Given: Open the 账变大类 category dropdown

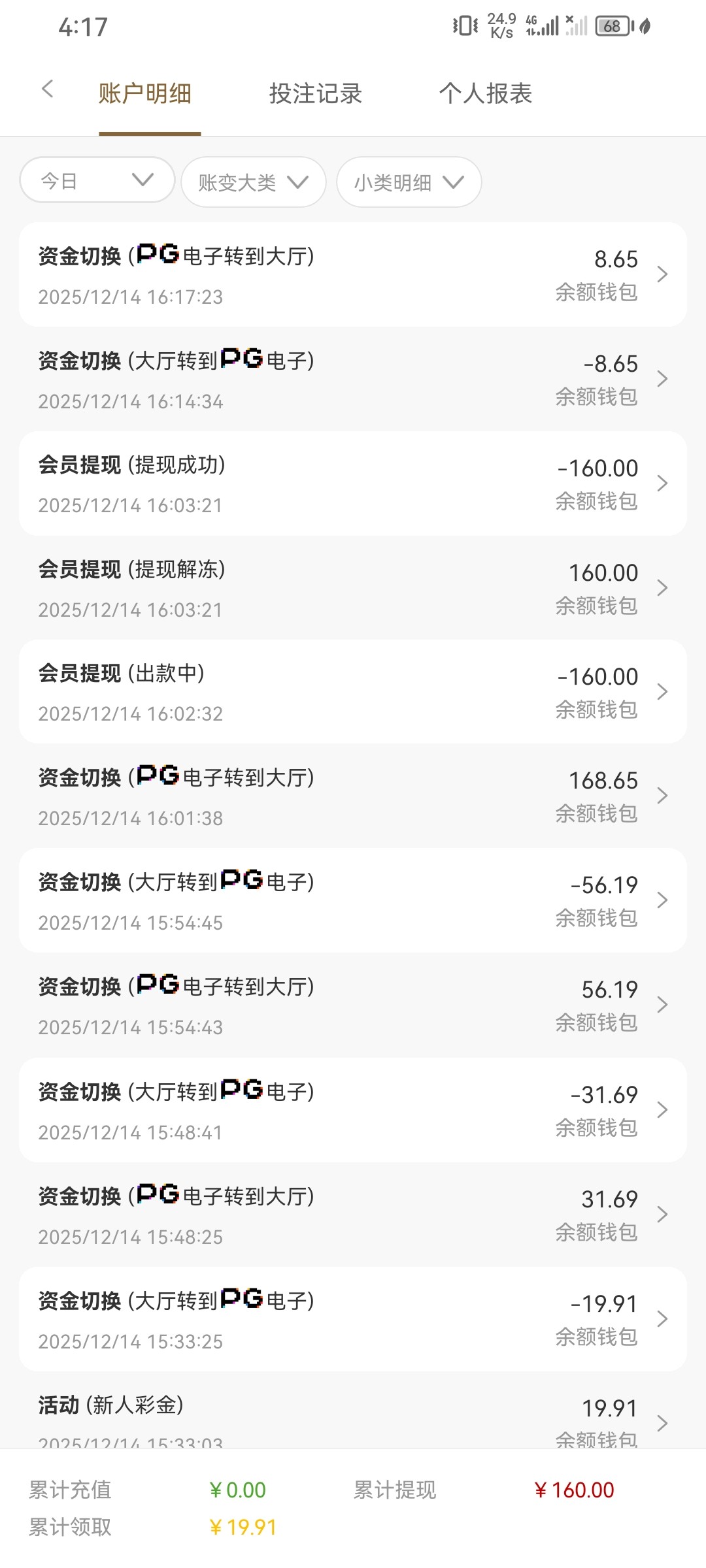Looking at the screenshot, I should pos(253,183).
